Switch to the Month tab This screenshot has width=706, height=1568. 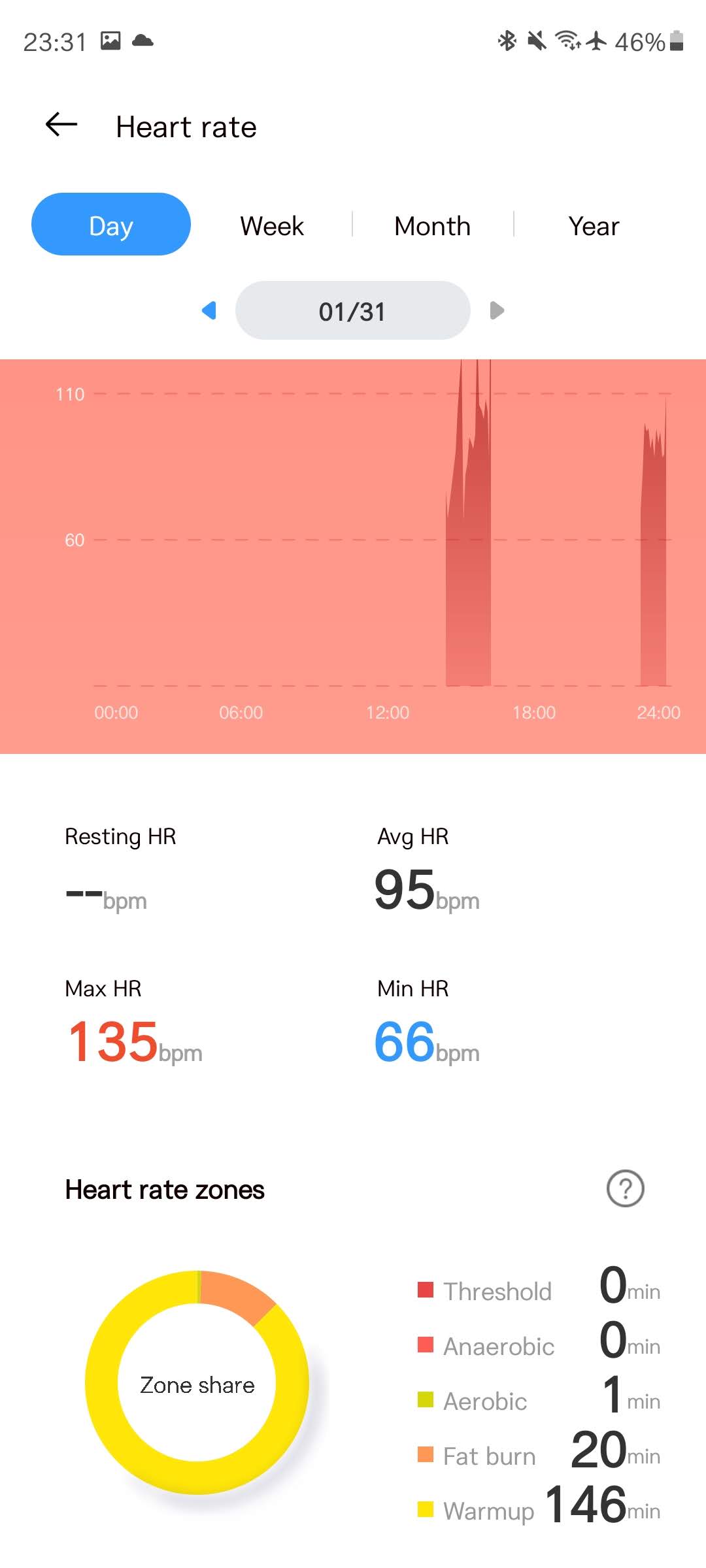pyautogui.click(x=432, y=226)
